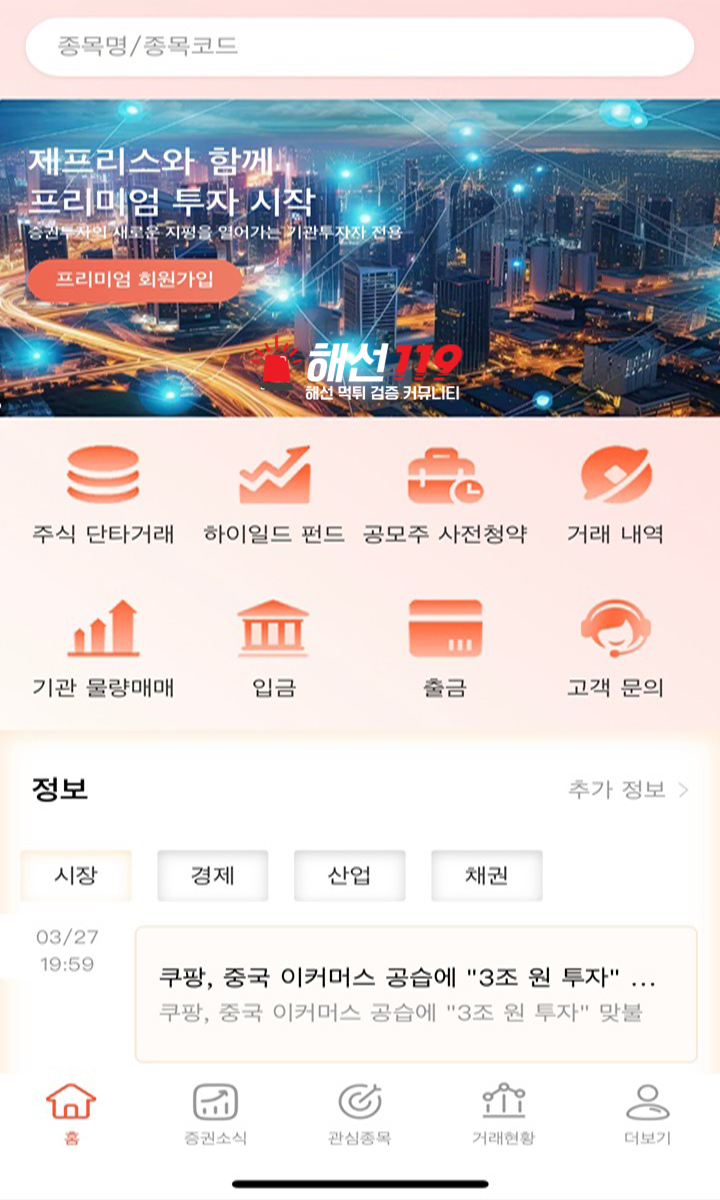Screen dimensions: 720x1200
Task: Select the 시장 news tab
Action: pos(76,876)
